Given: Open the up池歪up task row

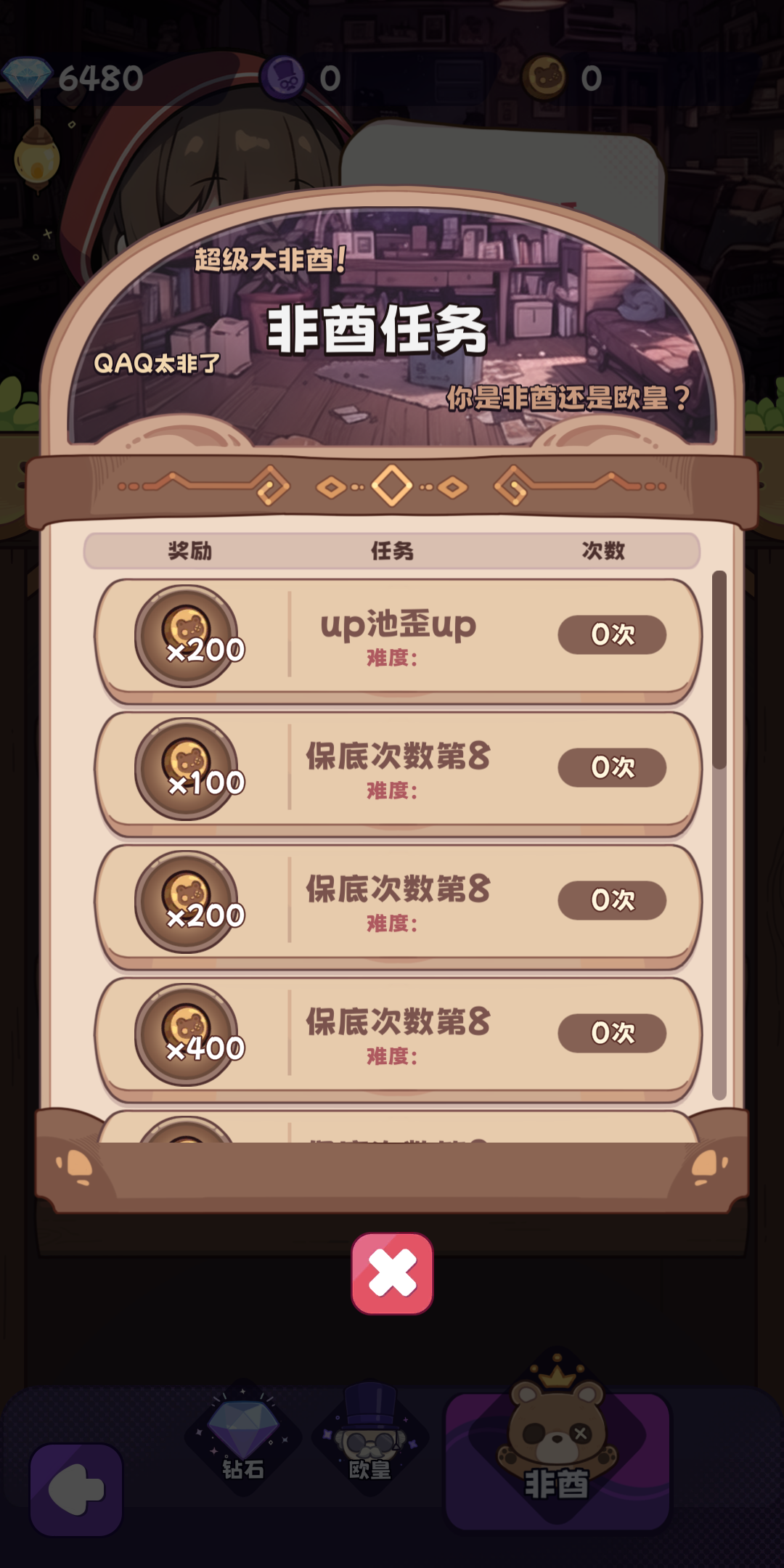Looking at the screenshot, I should point(398,636).
